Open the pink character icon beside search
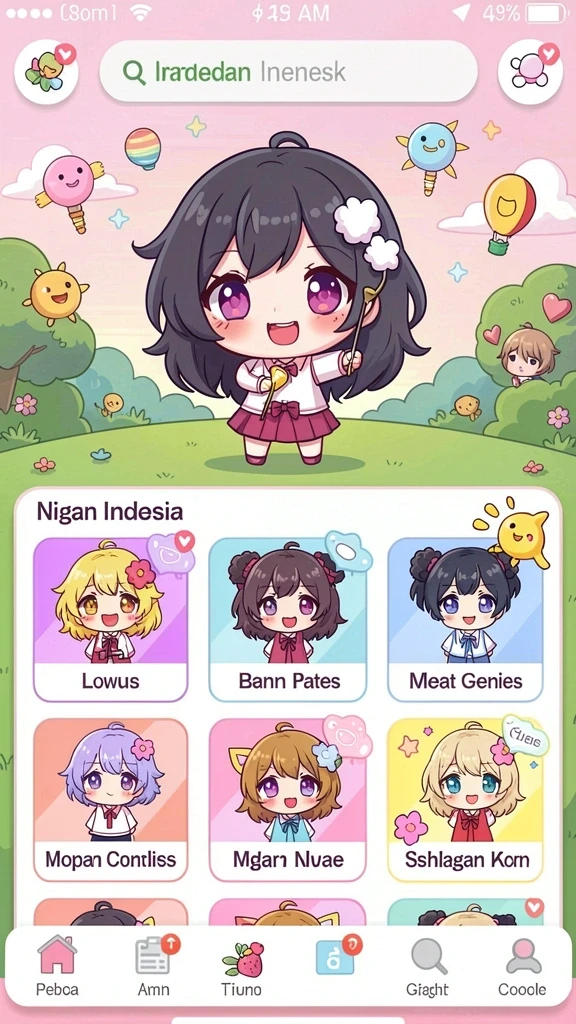Screen dimensions: 576x1024 click(530, 72)
